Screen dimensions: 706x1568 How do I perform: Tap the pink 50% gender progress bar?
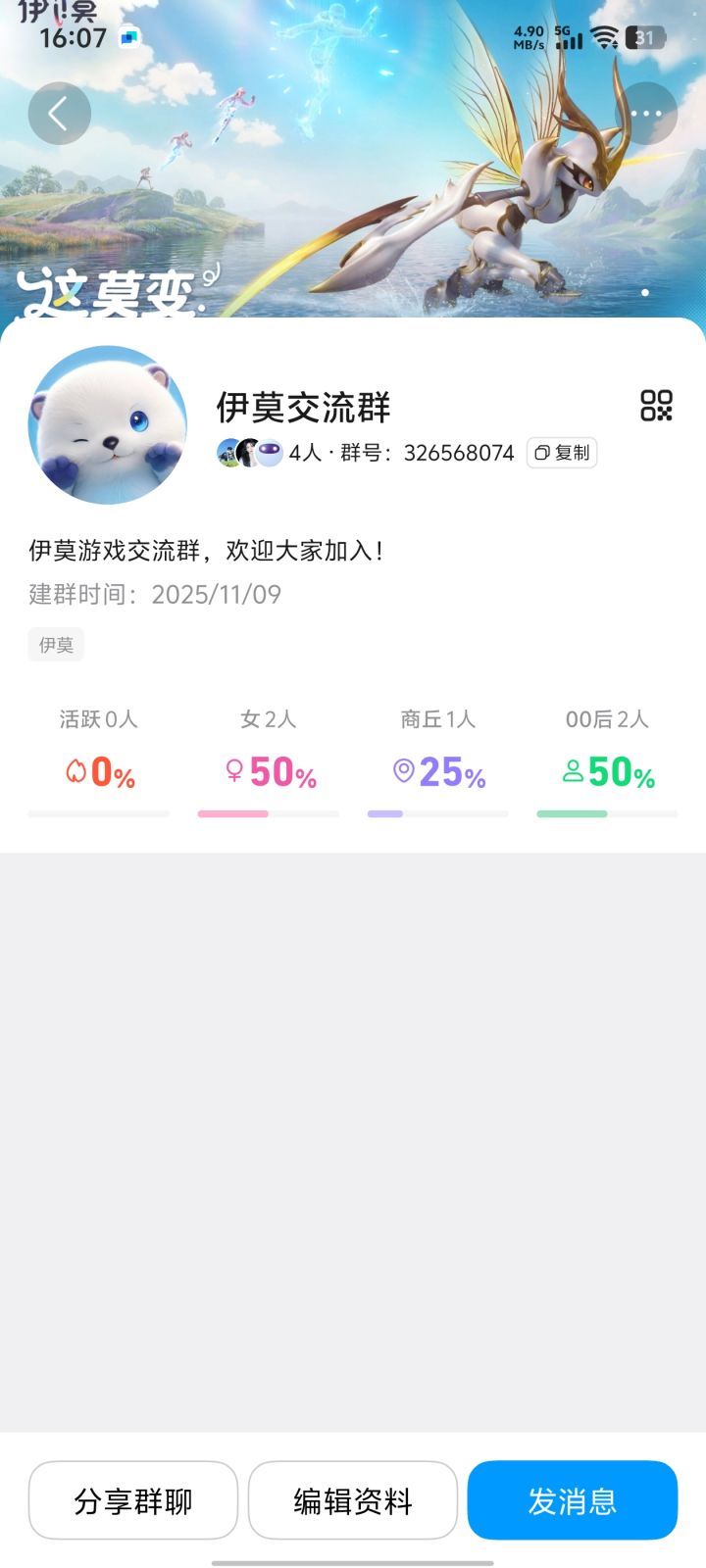coord(232,813)
